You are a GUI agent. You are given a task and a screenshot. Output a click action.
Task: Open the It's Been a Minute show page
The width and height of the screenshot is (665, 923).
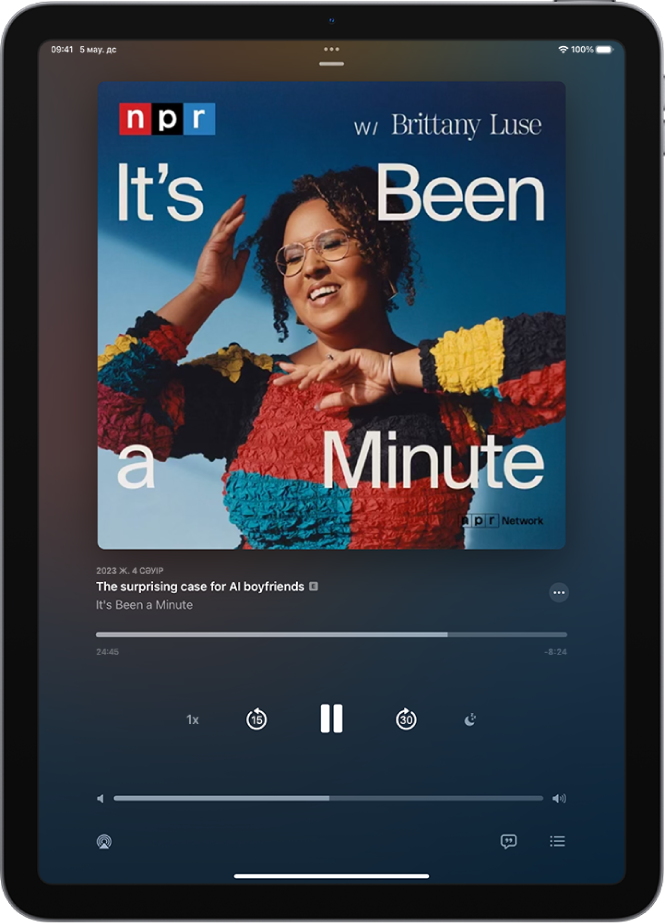(144, 605)
